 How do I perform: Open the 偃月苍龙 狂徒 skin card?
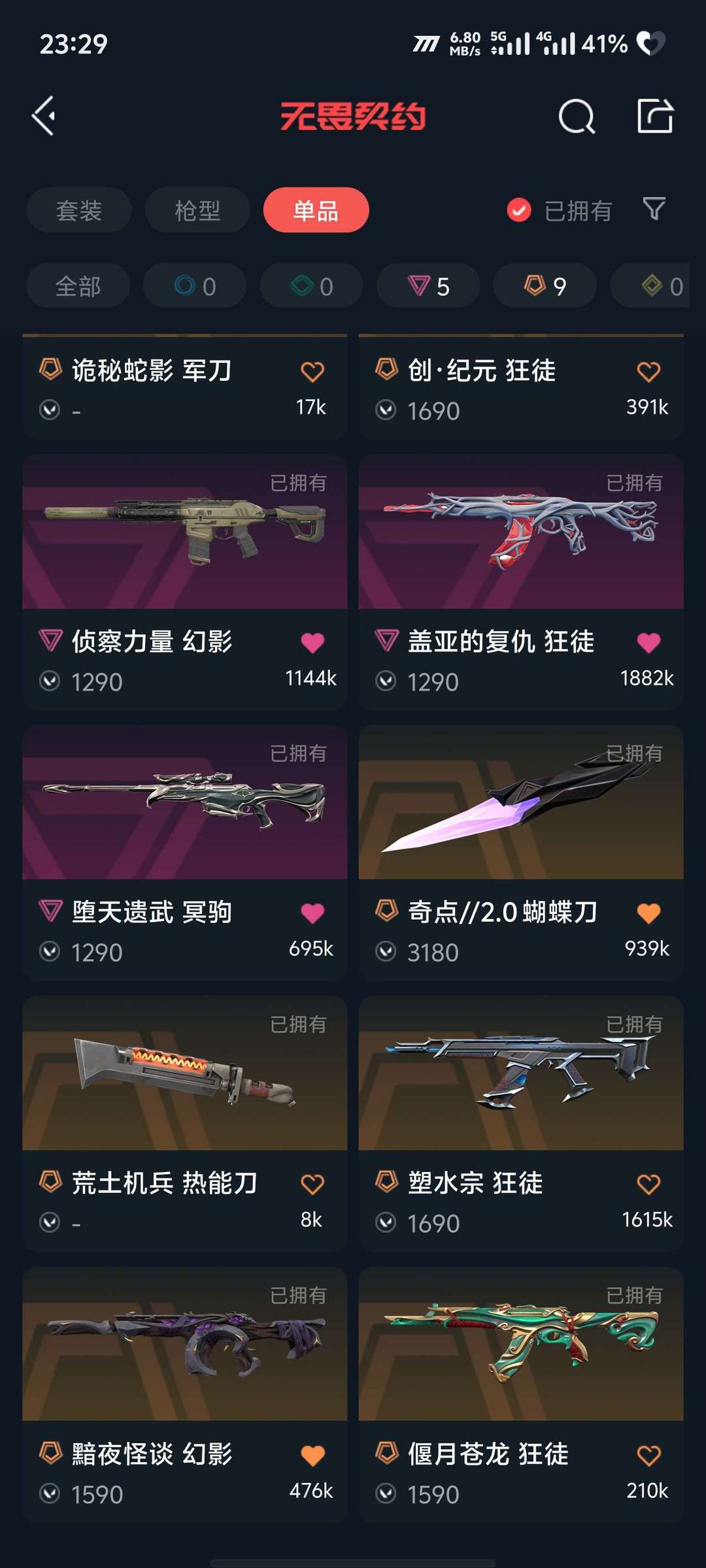point(521,1395)
